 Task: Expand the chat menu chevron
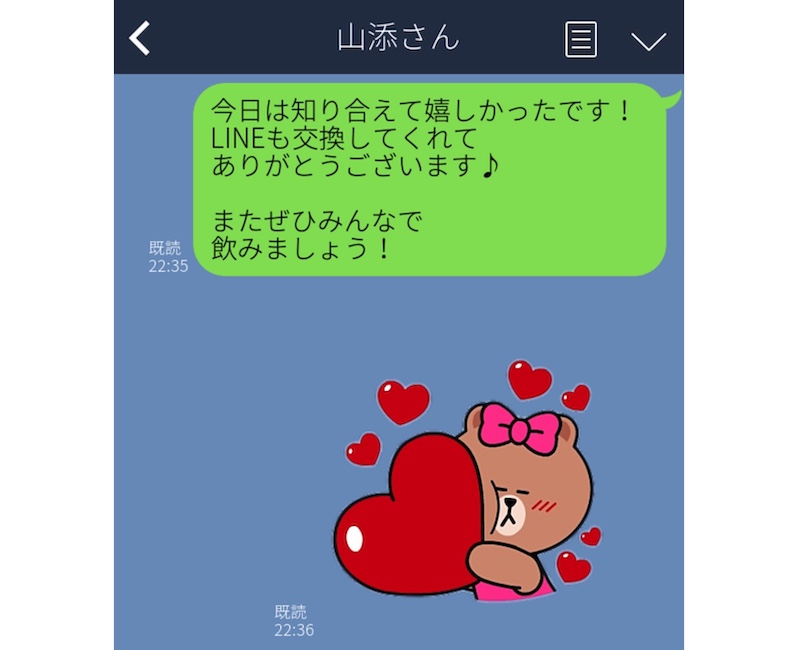click(649, 40)
